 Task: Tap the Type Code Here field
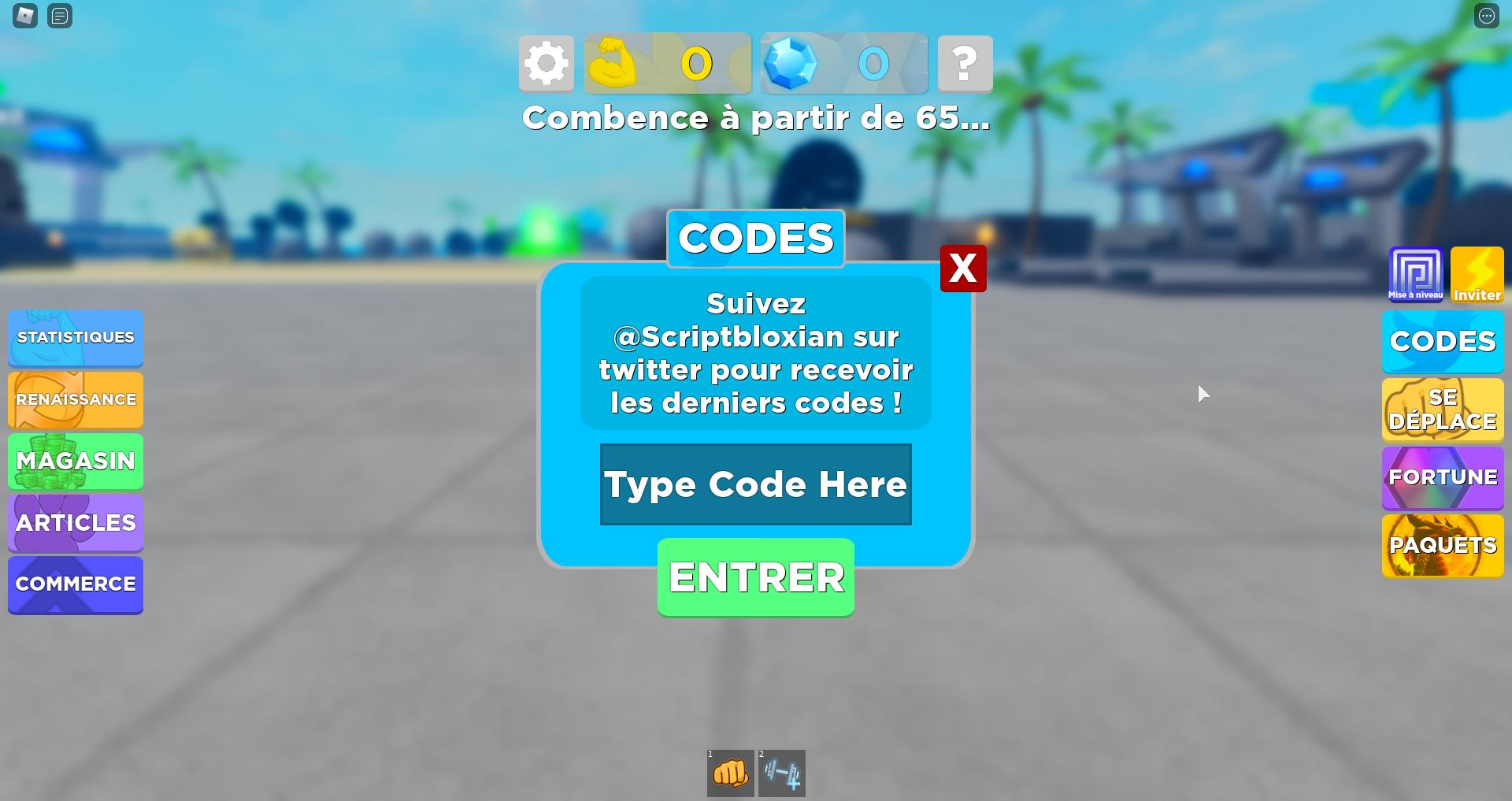tap(755, 484)
